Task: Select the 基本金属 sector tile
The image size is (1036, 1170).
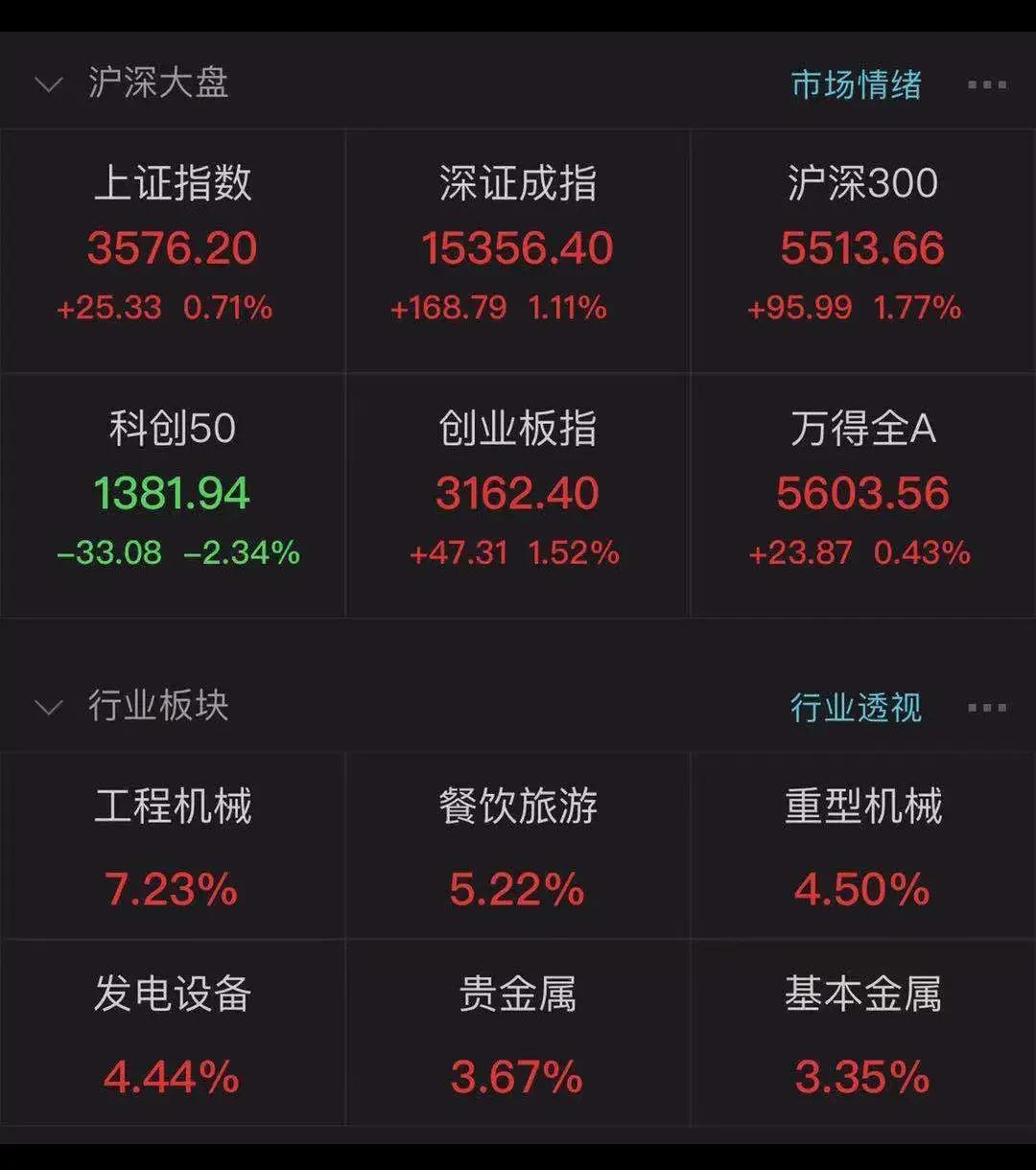Action: [x=862, y=1034]
